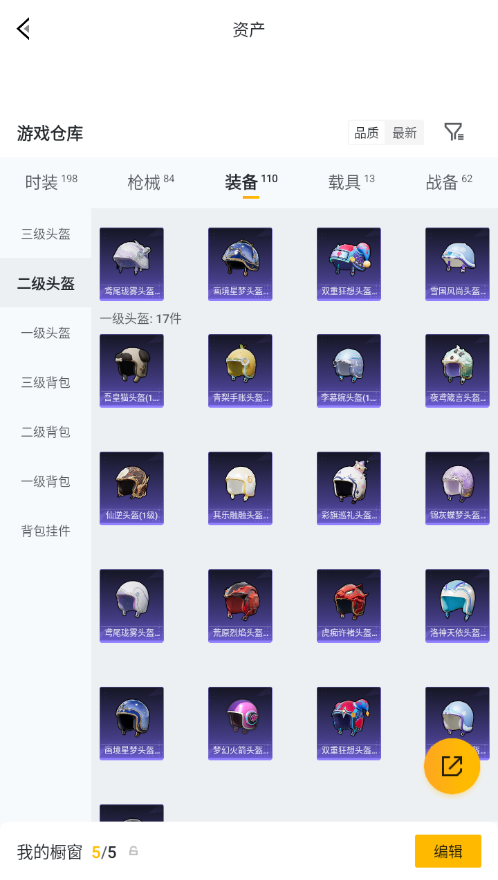Select 三级头盔 in the side menu

click(45, 234)
